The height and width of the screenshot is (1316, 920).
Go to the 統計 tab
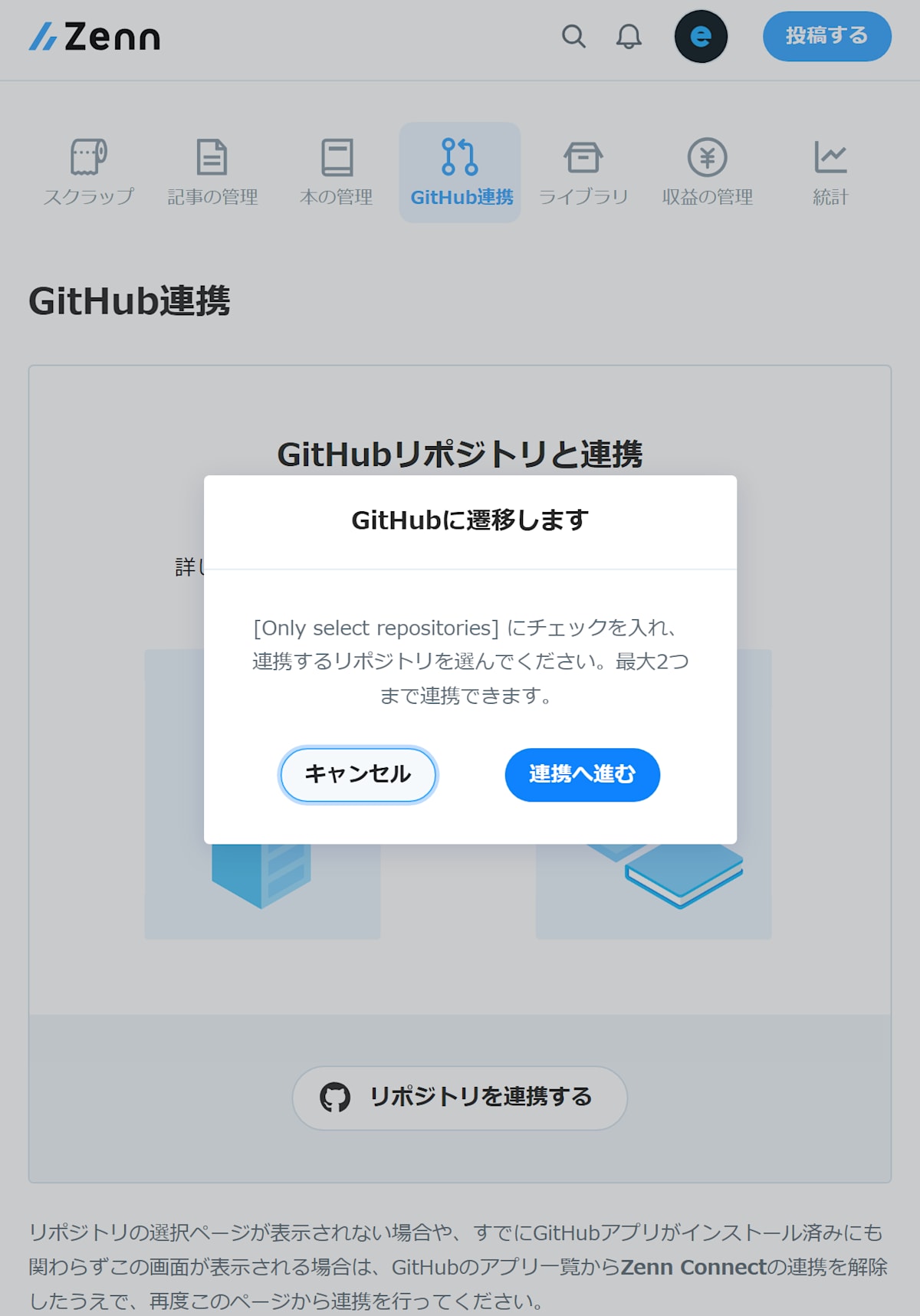click(x=830, y=172)
